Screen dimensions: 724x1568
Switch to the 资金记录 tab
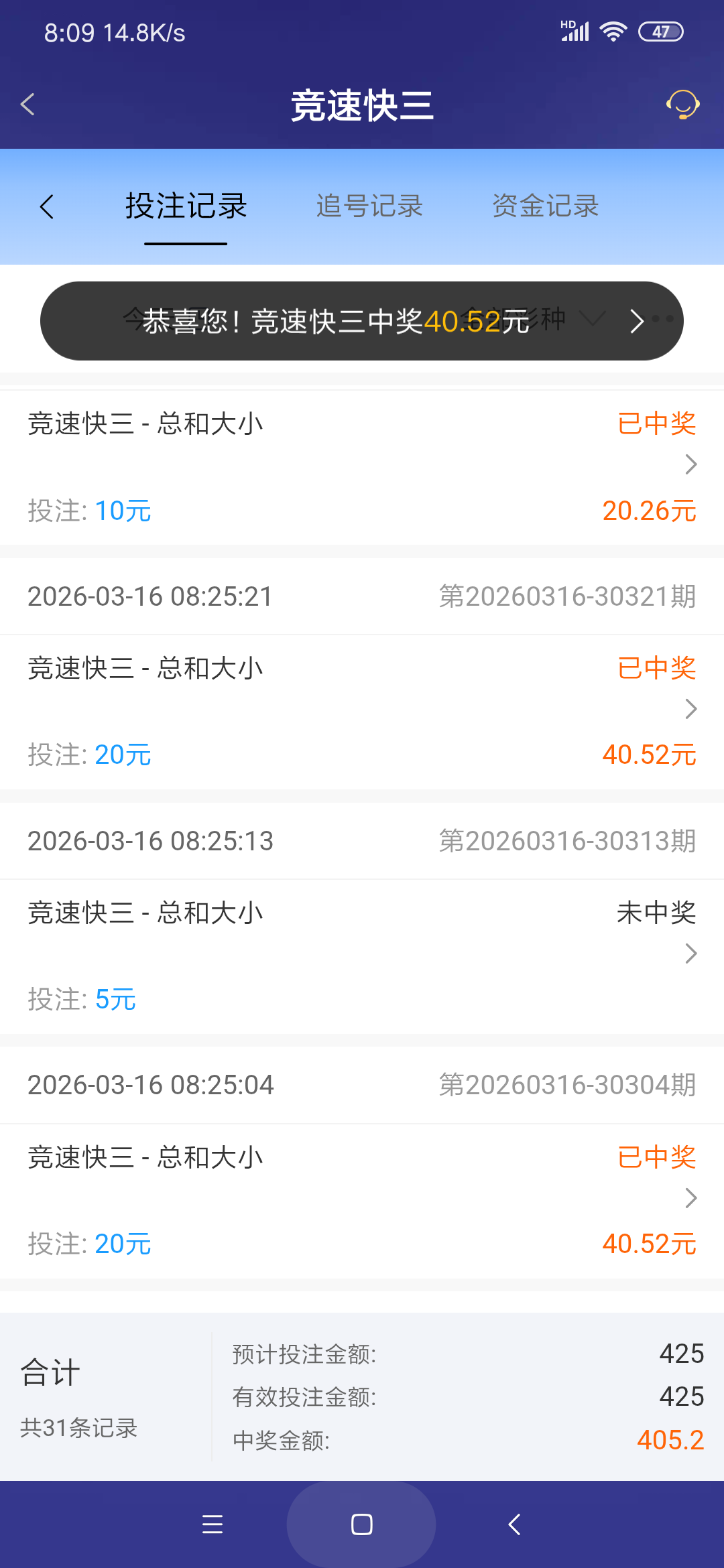tap(546, 206)
